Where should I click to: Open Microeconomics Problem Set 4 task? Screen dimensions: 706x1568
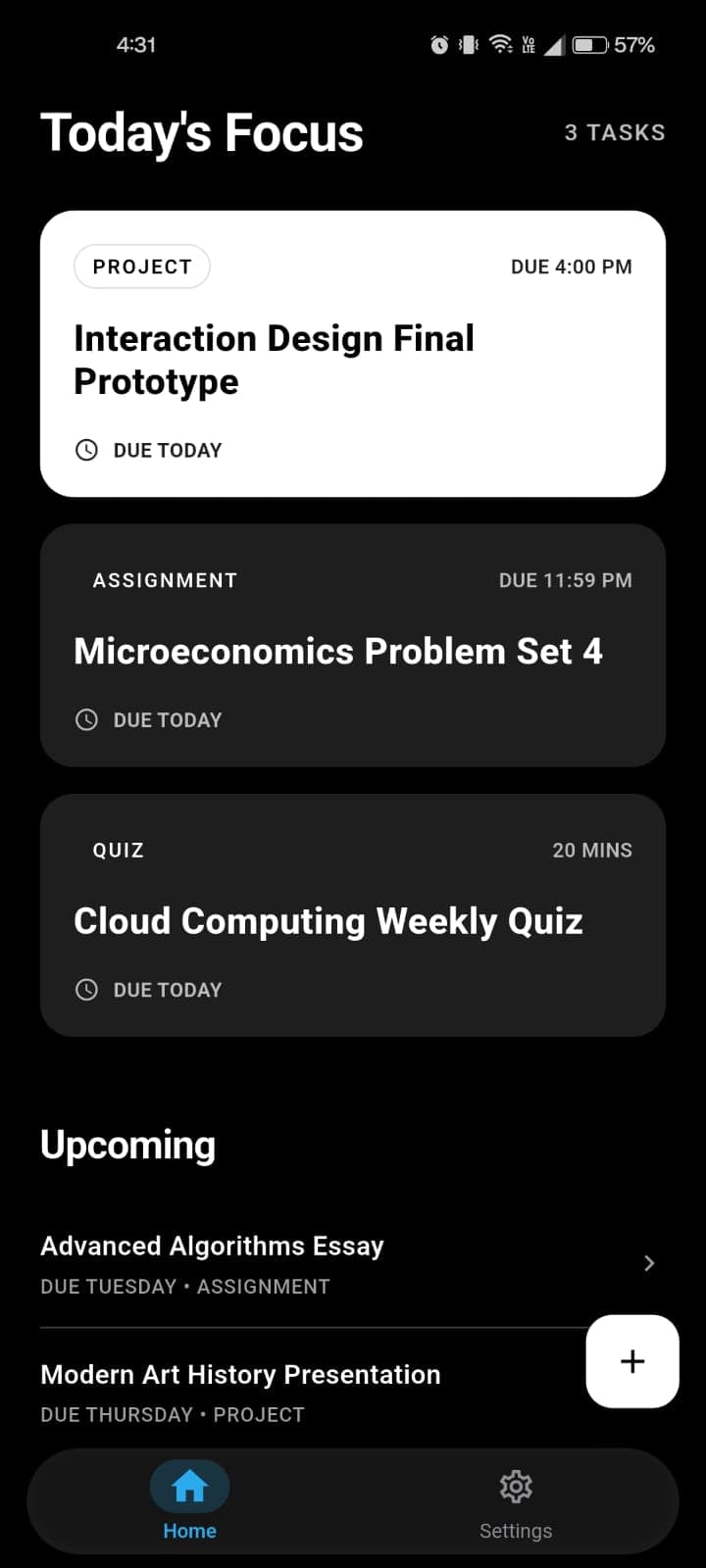coord(353,646)
